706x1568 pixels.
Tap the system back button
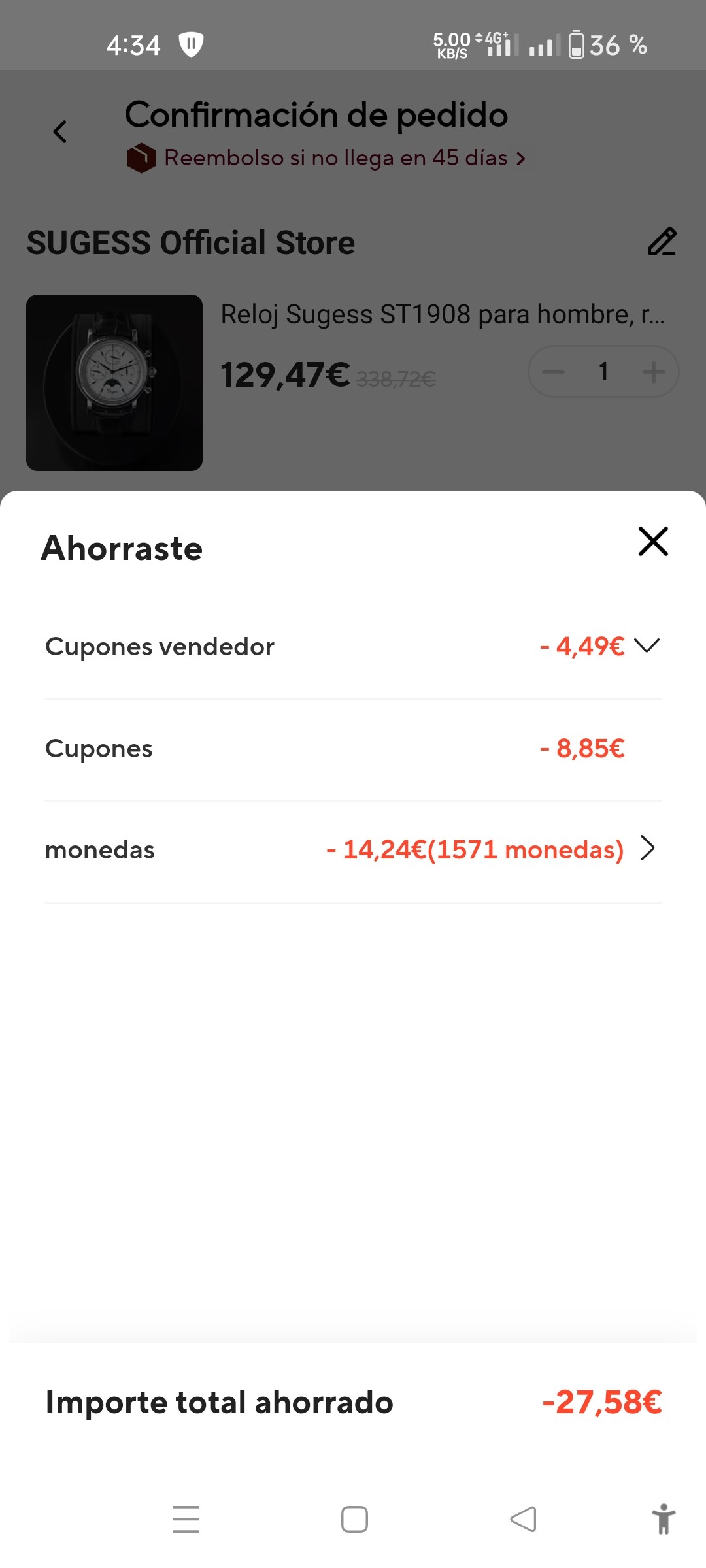coord(523,1519)
